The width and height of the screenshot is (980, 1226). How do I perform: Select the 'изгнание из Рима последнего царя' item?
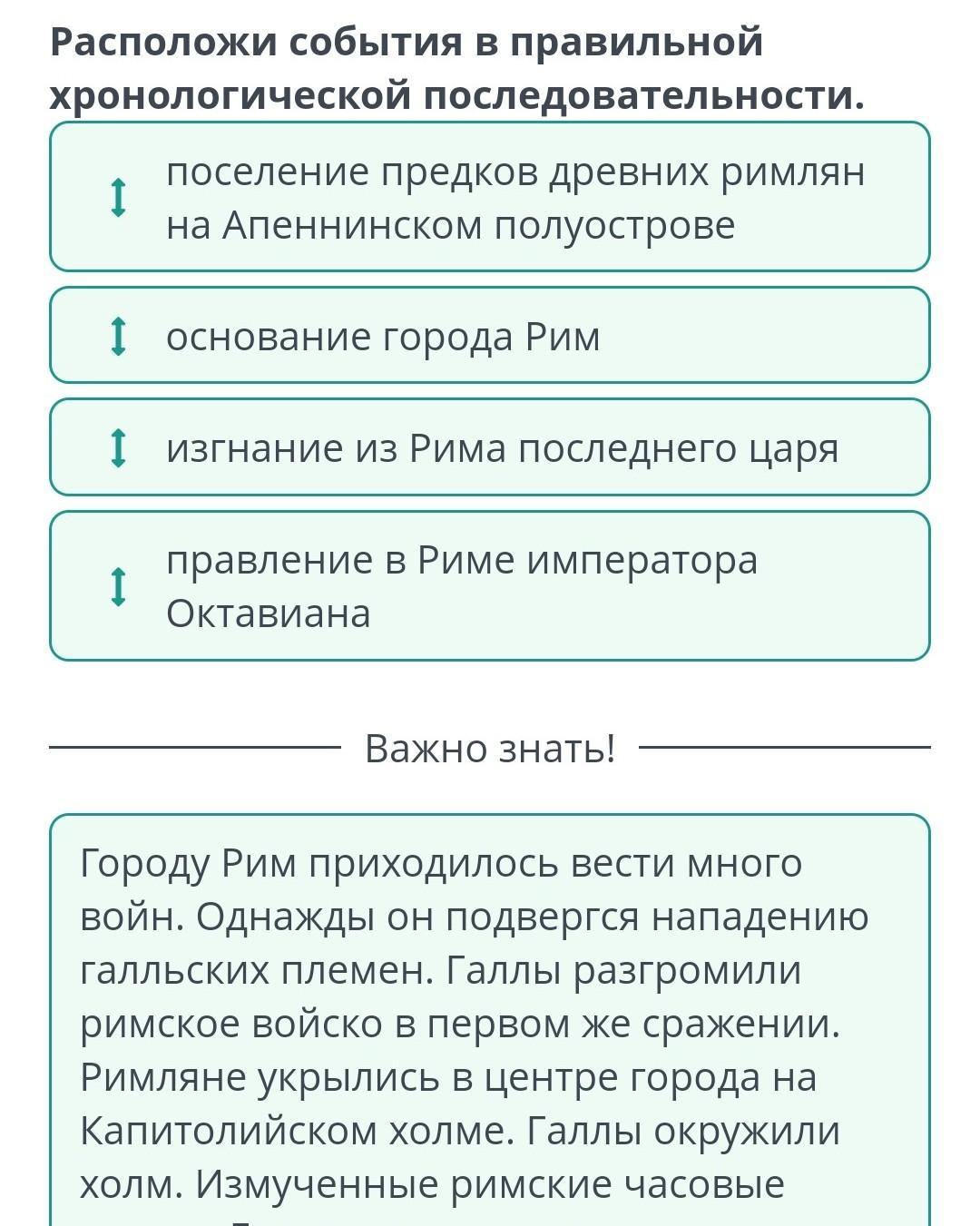tap(490, 447)
